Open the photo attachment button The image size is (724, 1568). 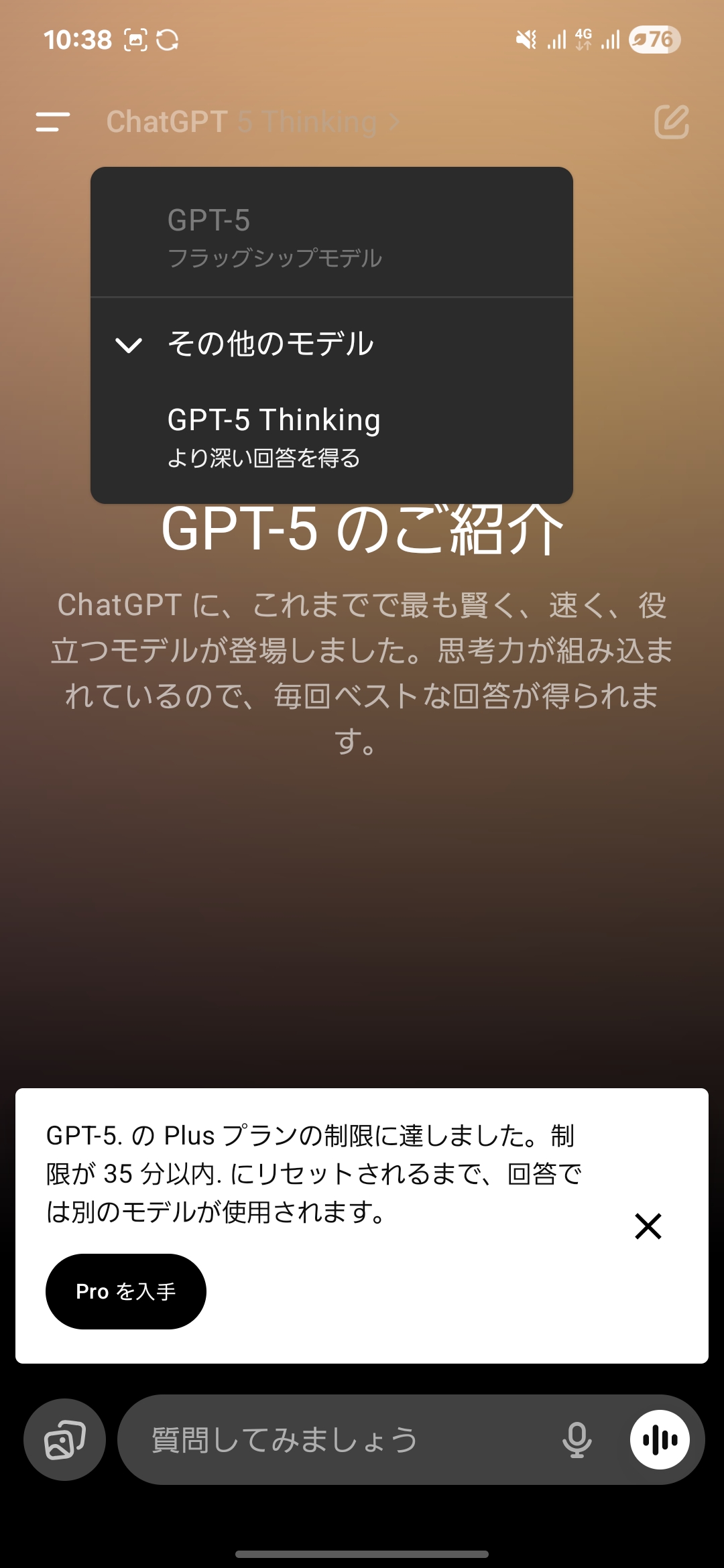coord(64,1439)
